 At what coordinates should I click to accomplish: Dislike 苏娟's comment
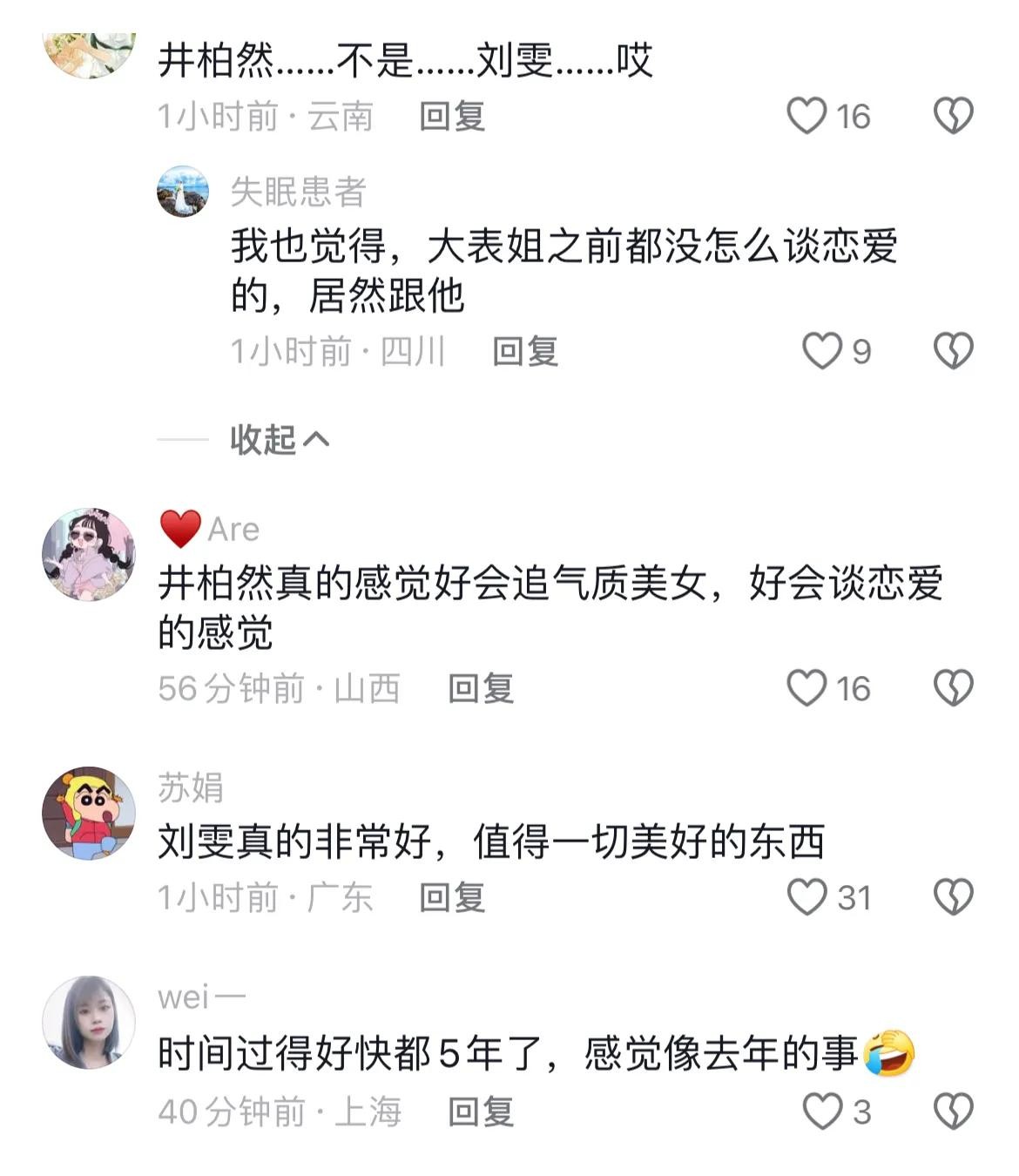[953, 897]
